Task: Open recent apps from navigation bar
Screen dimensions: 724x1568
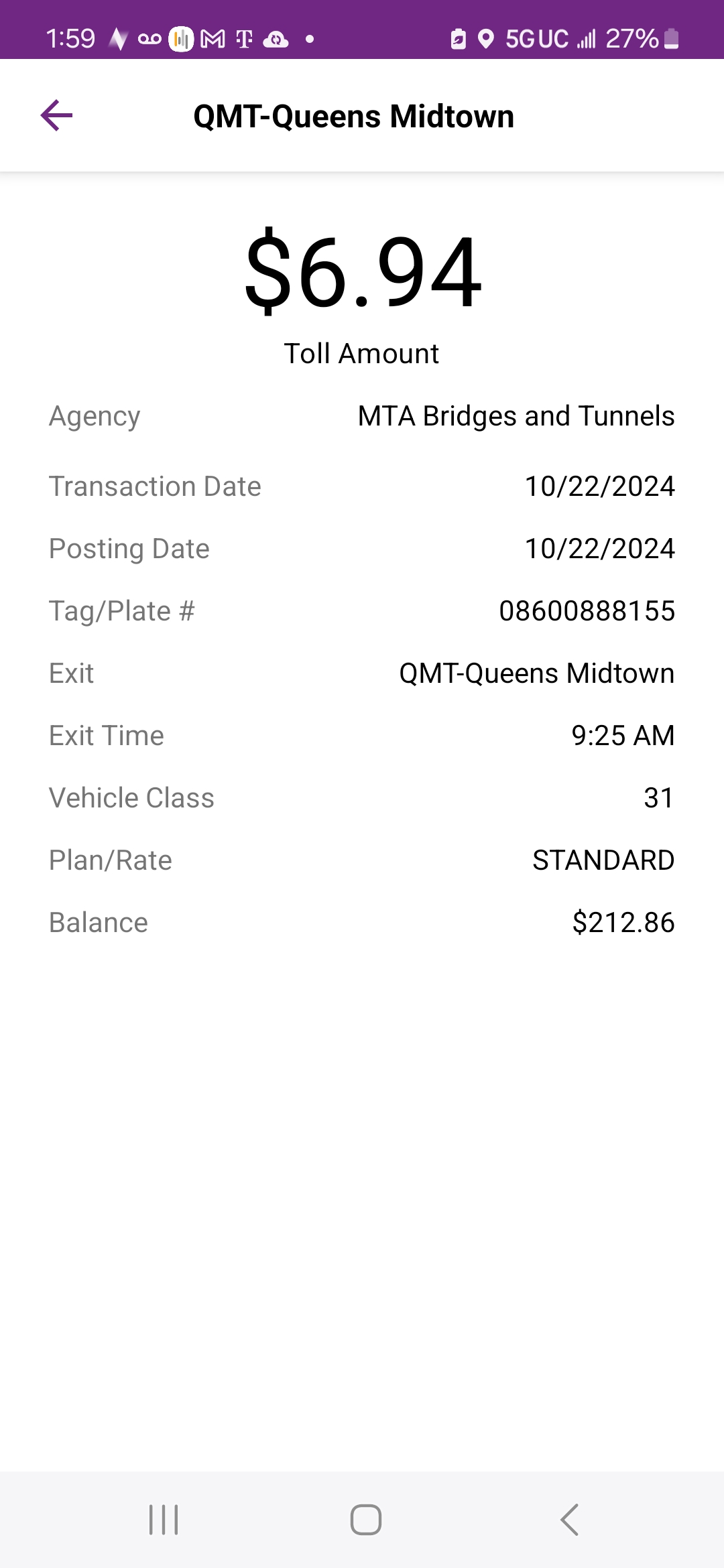Action: click(164, 1520)
